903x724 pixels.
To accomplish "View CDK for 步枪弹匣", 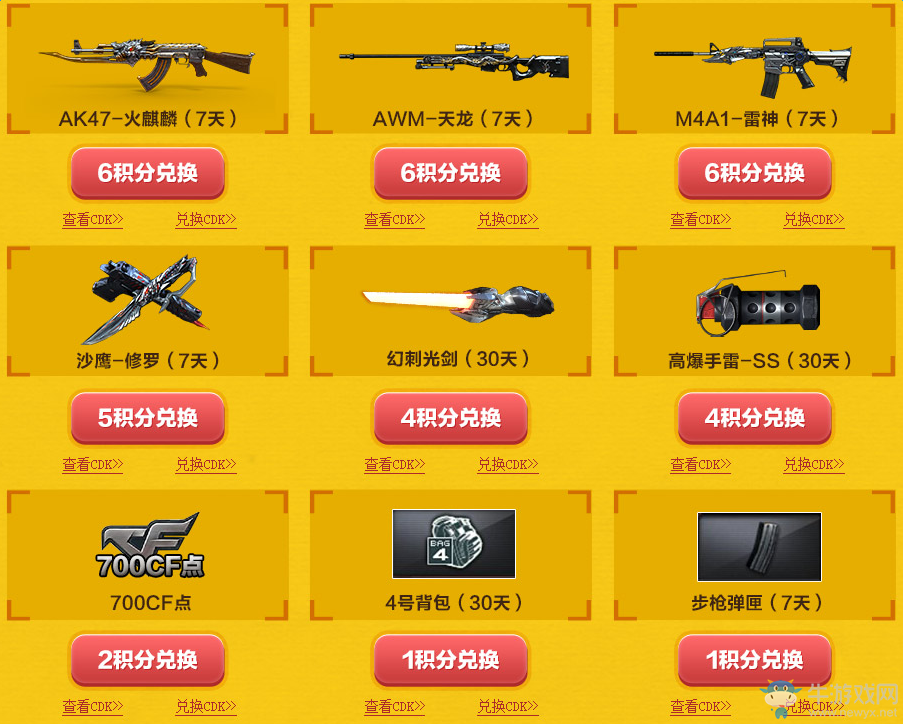I will (x=700, y=707).
